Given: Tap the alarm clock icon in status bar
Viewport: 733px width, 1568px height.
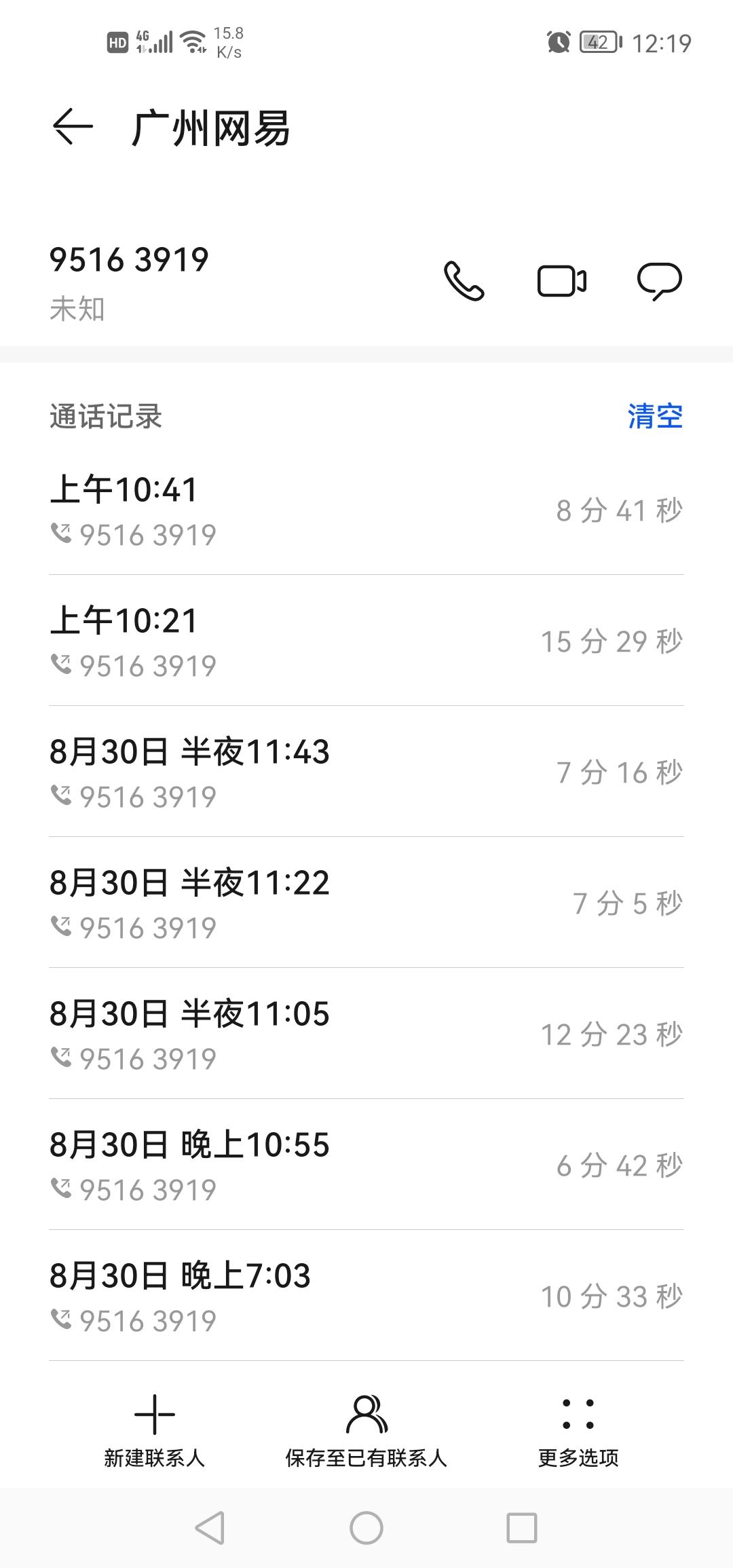Looking at the screenshot, I should 558,42.
